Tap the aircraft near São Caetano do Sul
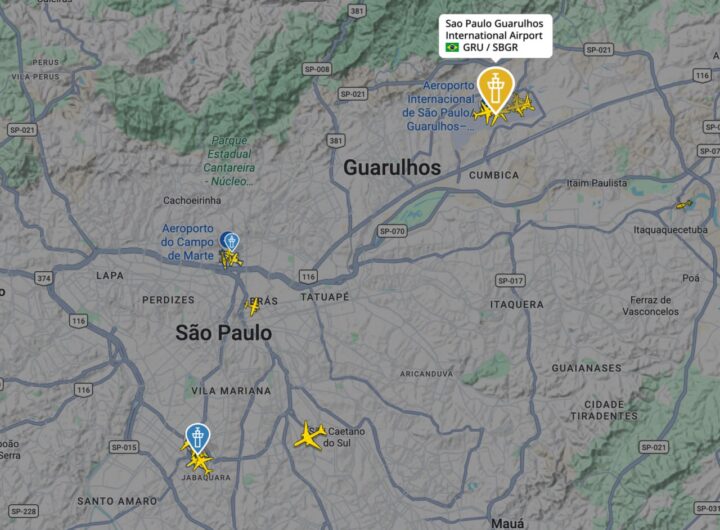The width and height of the screenshot is (720, 530). click(x=310, y=436)
